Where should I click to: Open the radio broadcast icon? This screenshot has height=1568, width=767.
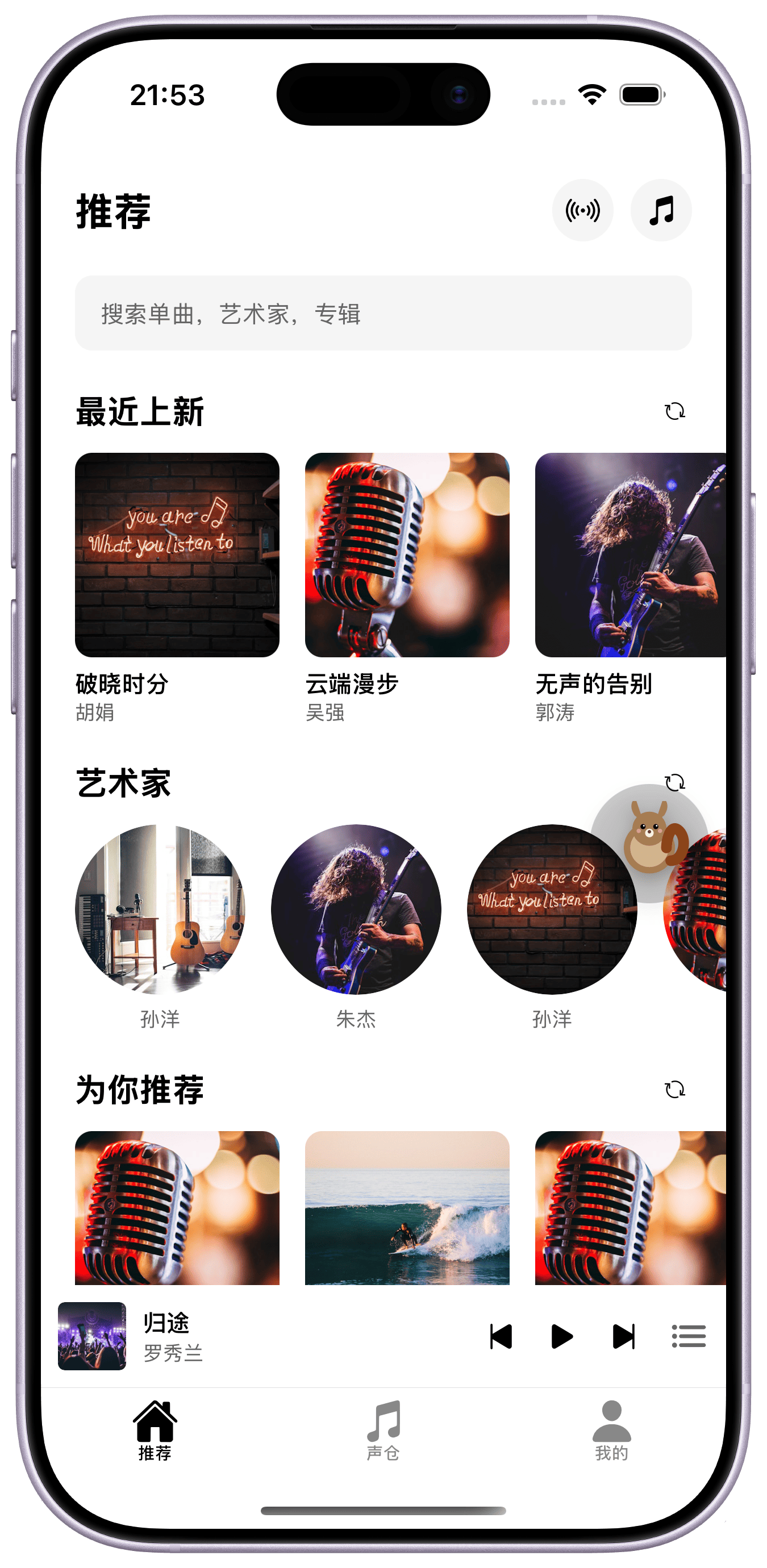point(582,211)
